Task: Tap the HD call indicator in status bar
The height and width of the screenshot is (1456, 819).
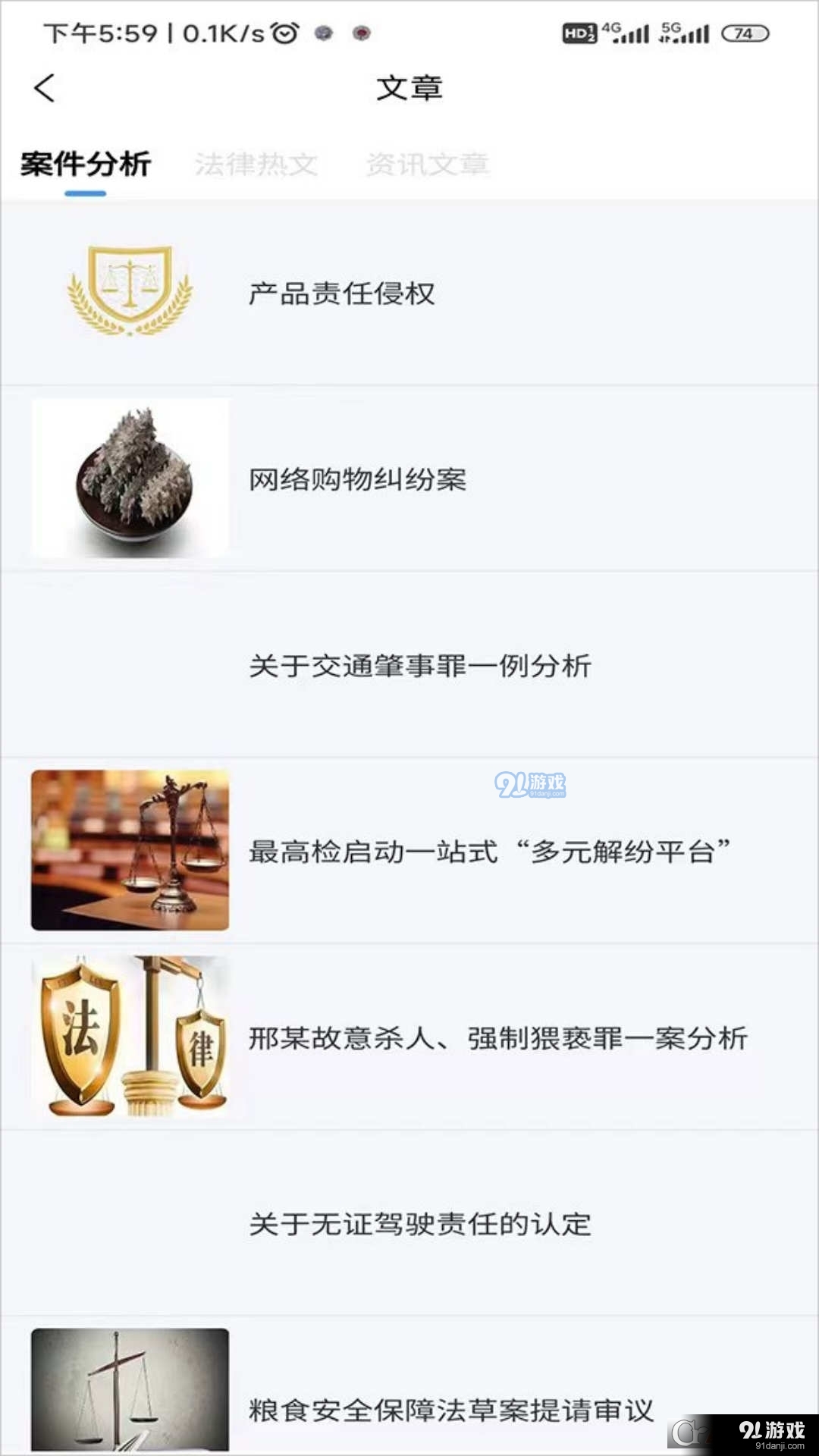Action: pos(579,33)
